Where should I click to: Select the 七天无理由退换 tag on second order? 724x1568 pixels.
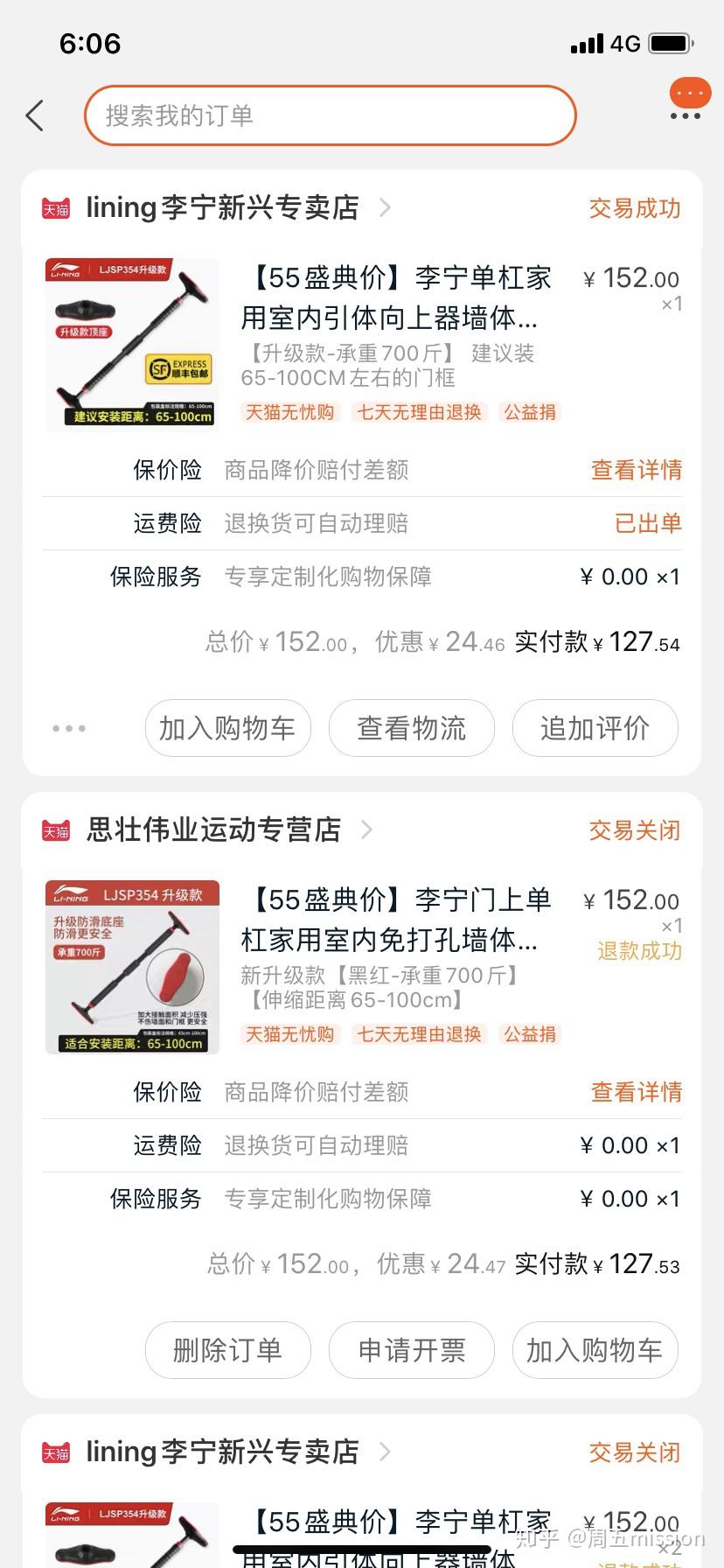point(418,1034)
